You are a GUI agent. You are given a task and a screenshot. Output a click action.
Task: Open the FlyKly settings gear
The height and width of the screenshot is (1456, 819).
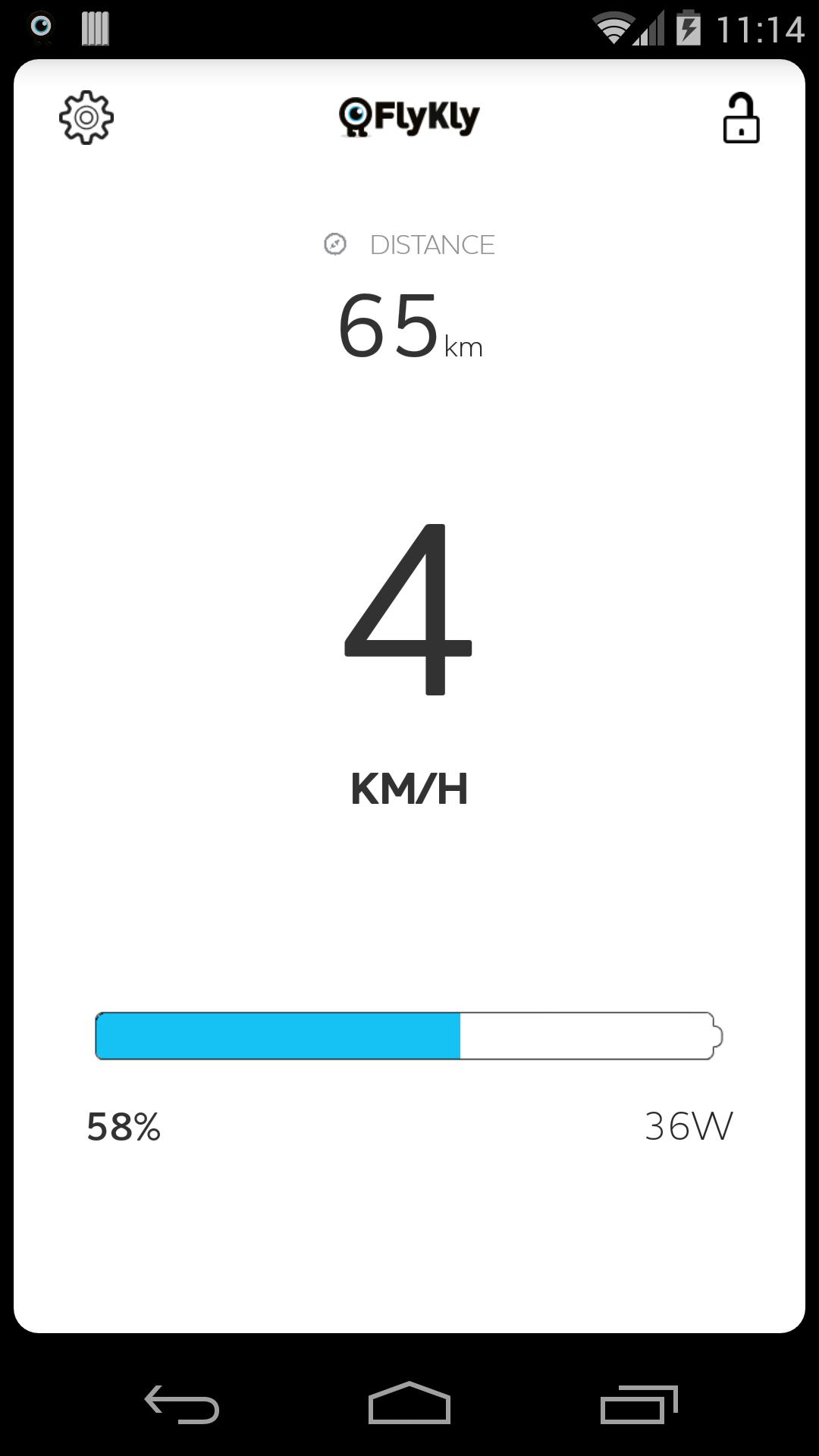point(86,116)
